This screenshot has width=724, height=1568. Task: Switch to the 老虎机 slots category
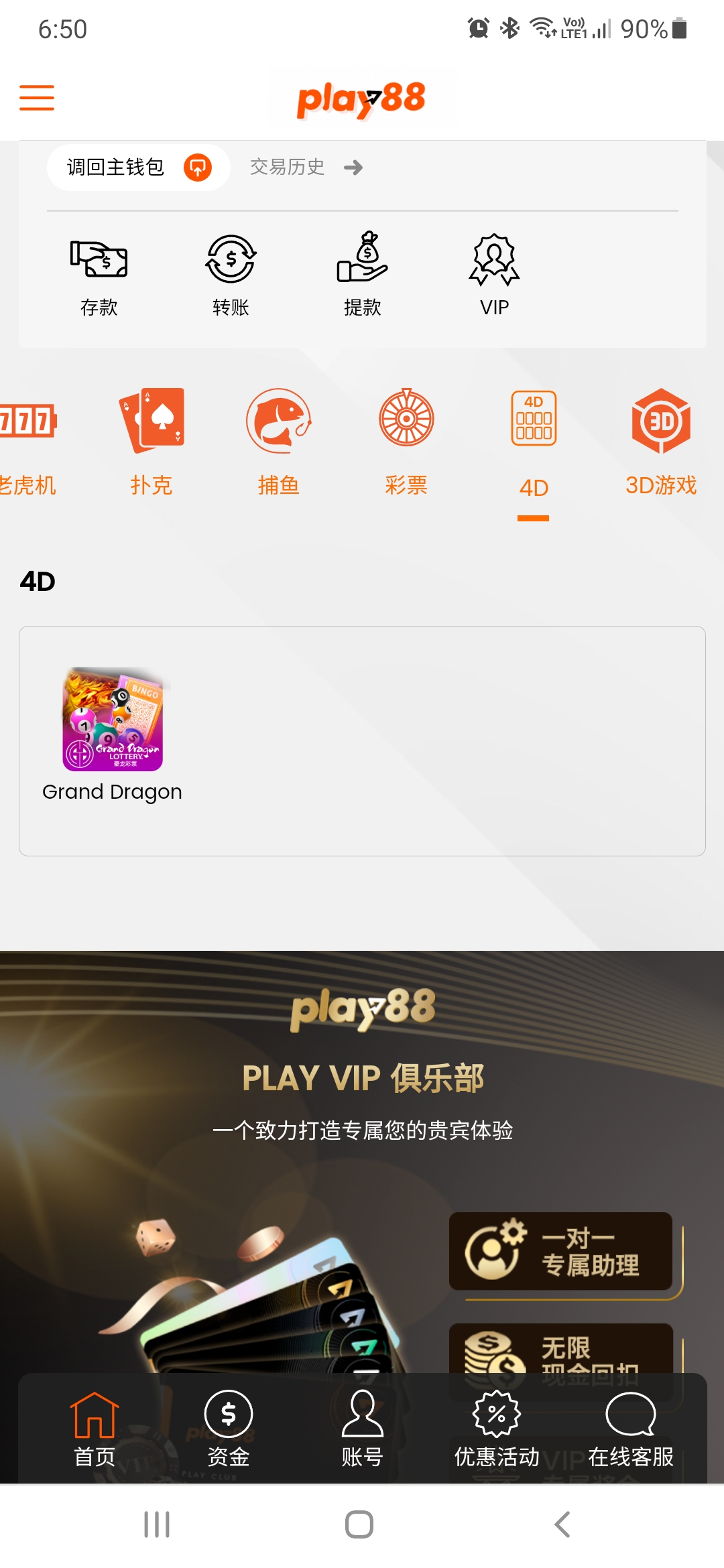(x=27, y=442)
